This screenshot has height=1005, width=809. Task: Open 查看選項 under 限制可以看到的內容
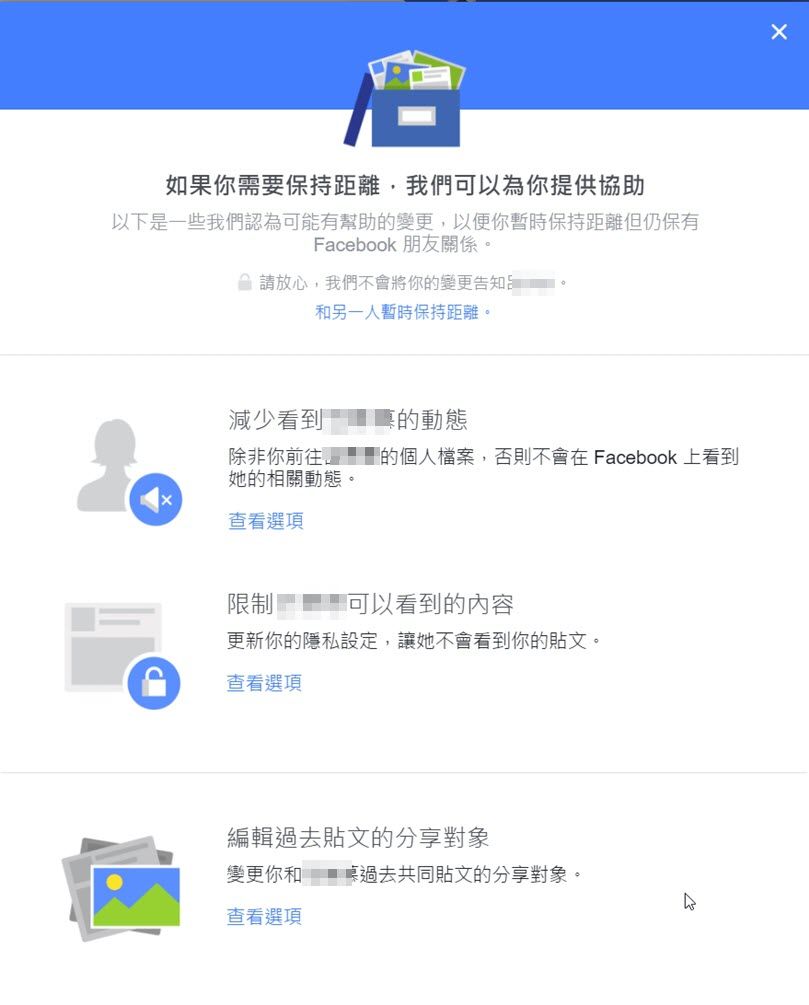(264, 683)
